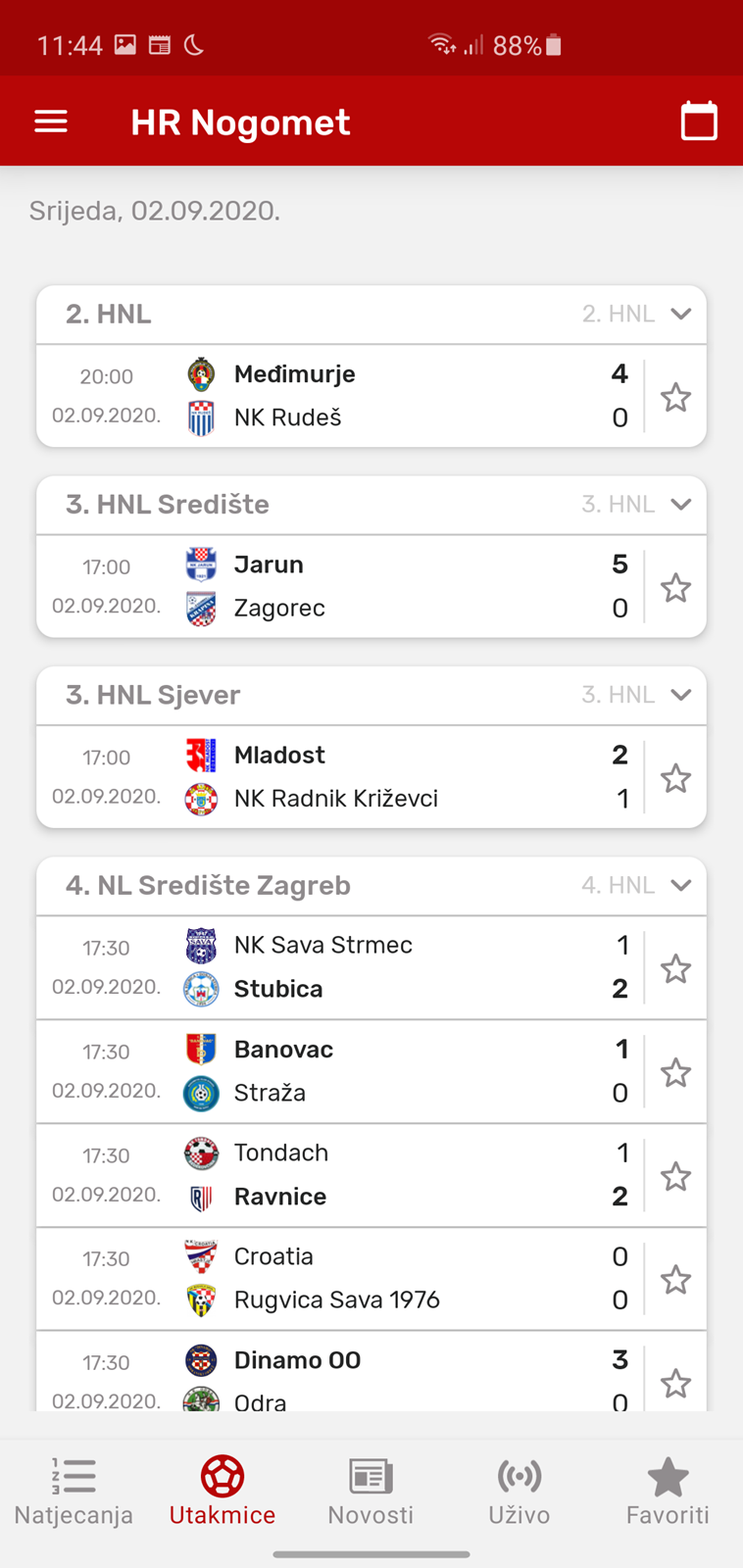Open the Favoriti tab

[668, 1493]
